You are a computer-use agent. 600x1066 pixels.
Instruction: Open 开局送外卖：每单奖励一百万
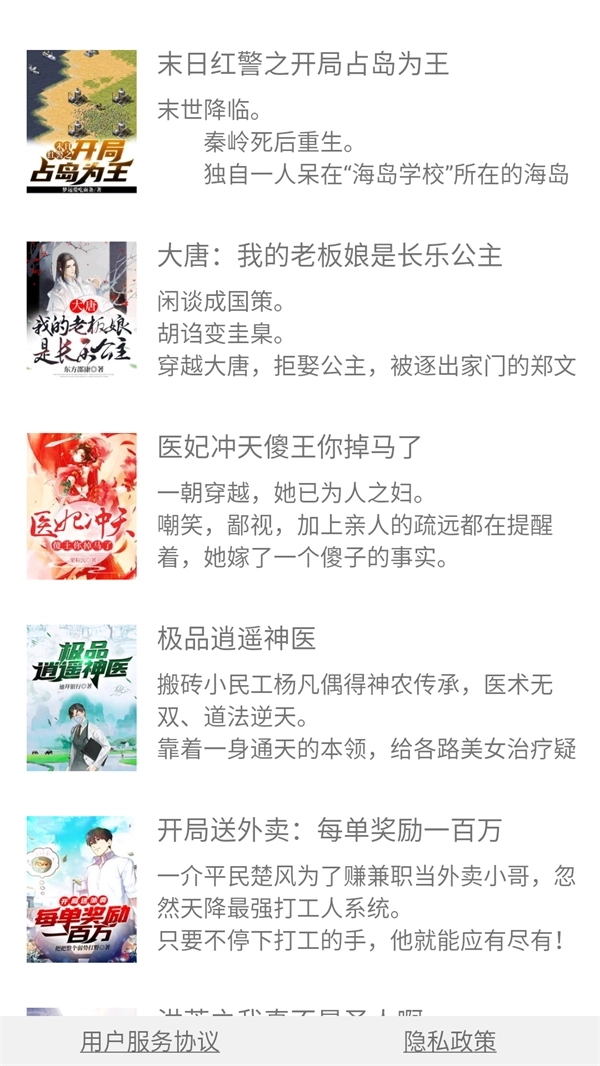[329, 830]
